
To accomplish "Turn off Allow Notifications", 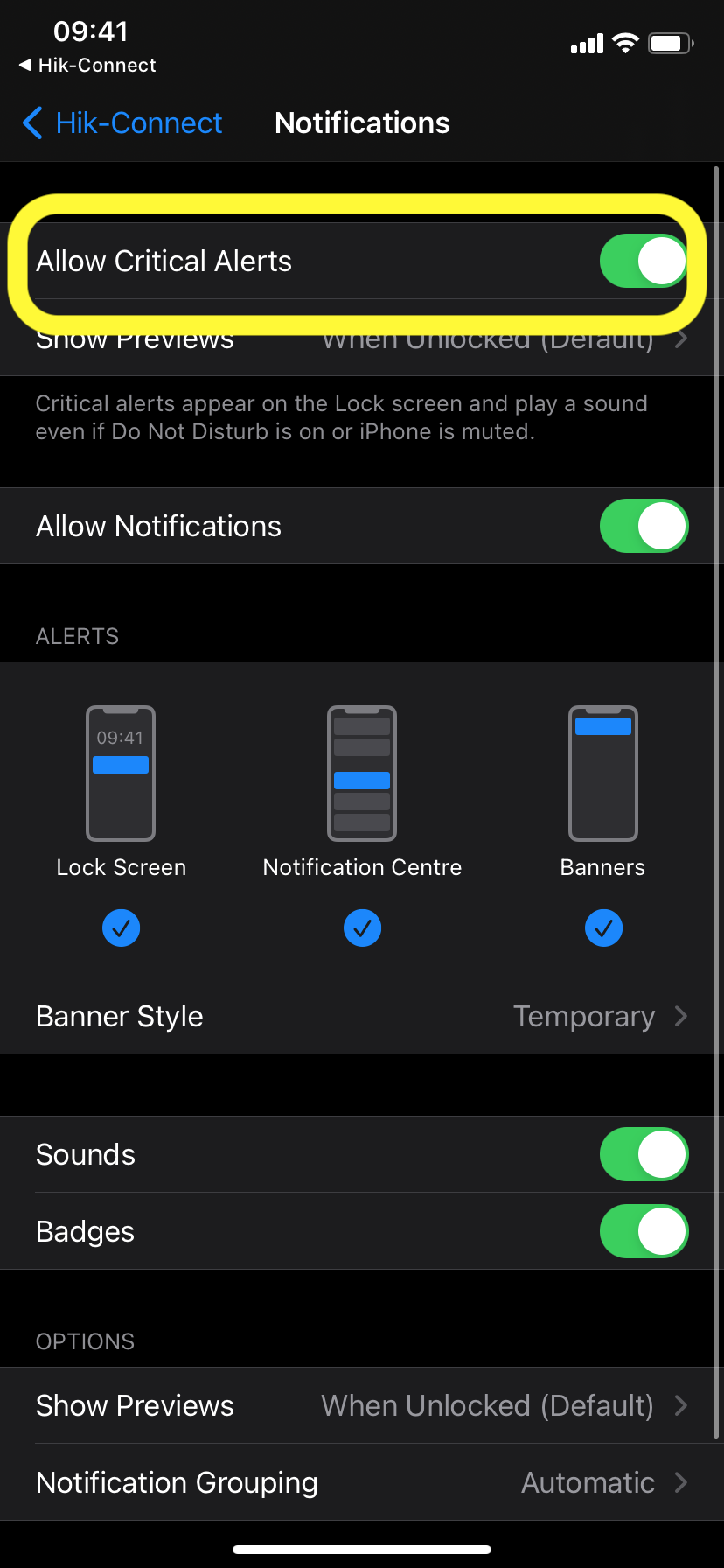I will [643, 526].
